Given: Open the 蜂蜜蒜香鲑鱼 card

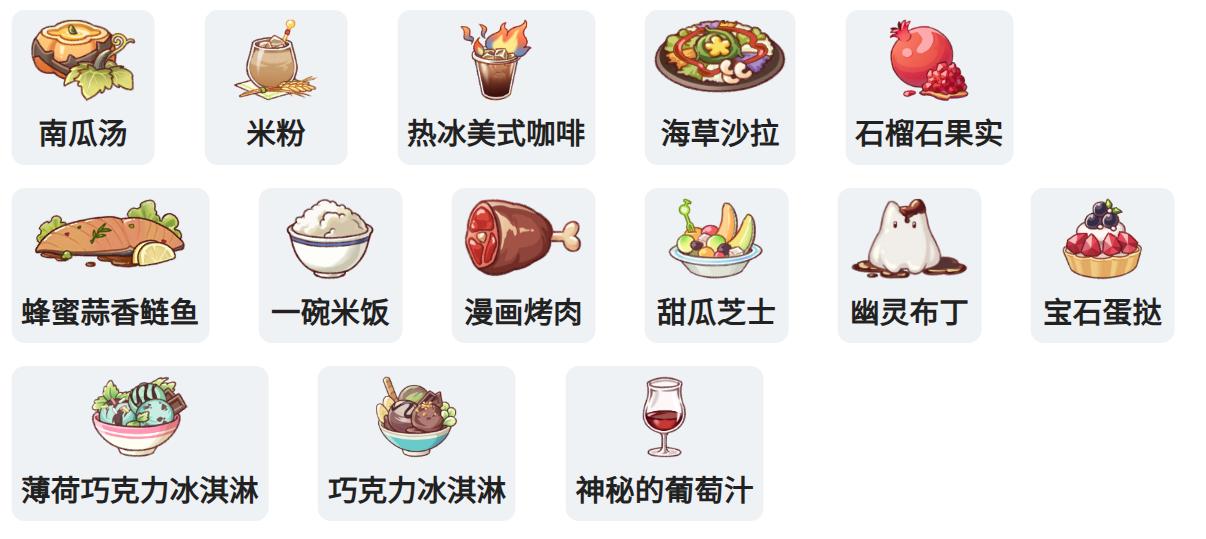Looking at the screenshot, I should [x=110, y=266].
